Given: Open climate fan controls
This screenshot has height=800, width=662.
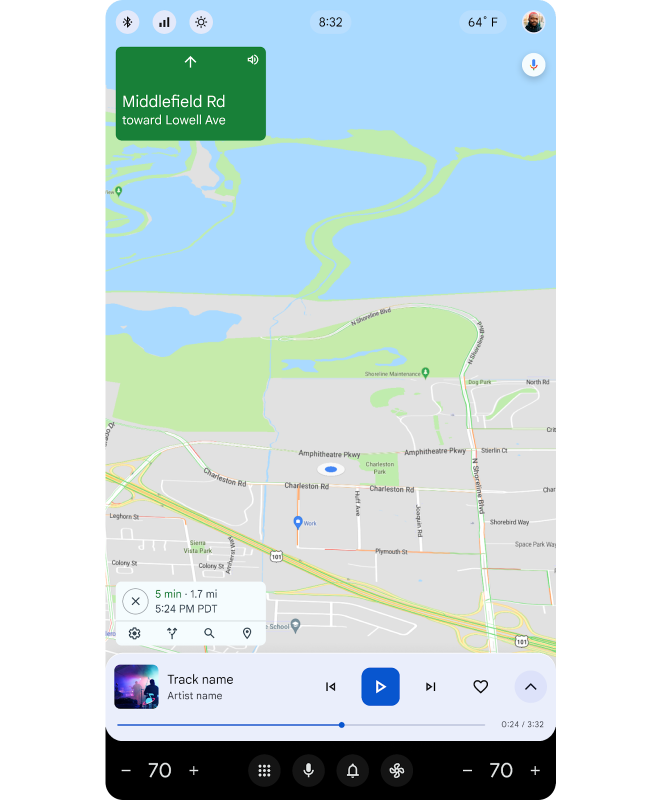Looking at the screenshot, I should click(x=396, y=770).
